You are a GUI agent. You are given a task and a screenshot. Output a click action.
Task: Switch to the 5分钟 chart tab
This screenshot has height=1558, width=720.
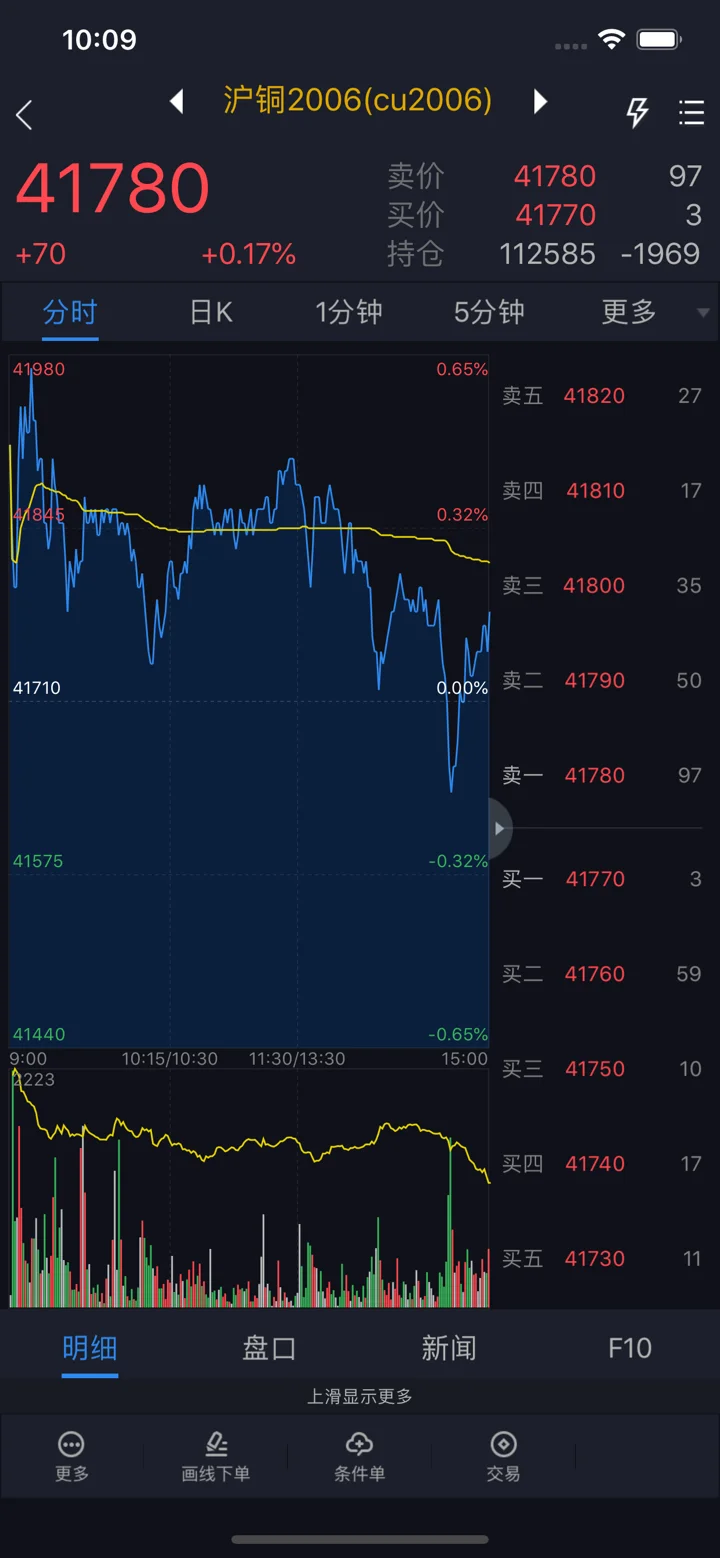tap(489, 312)
